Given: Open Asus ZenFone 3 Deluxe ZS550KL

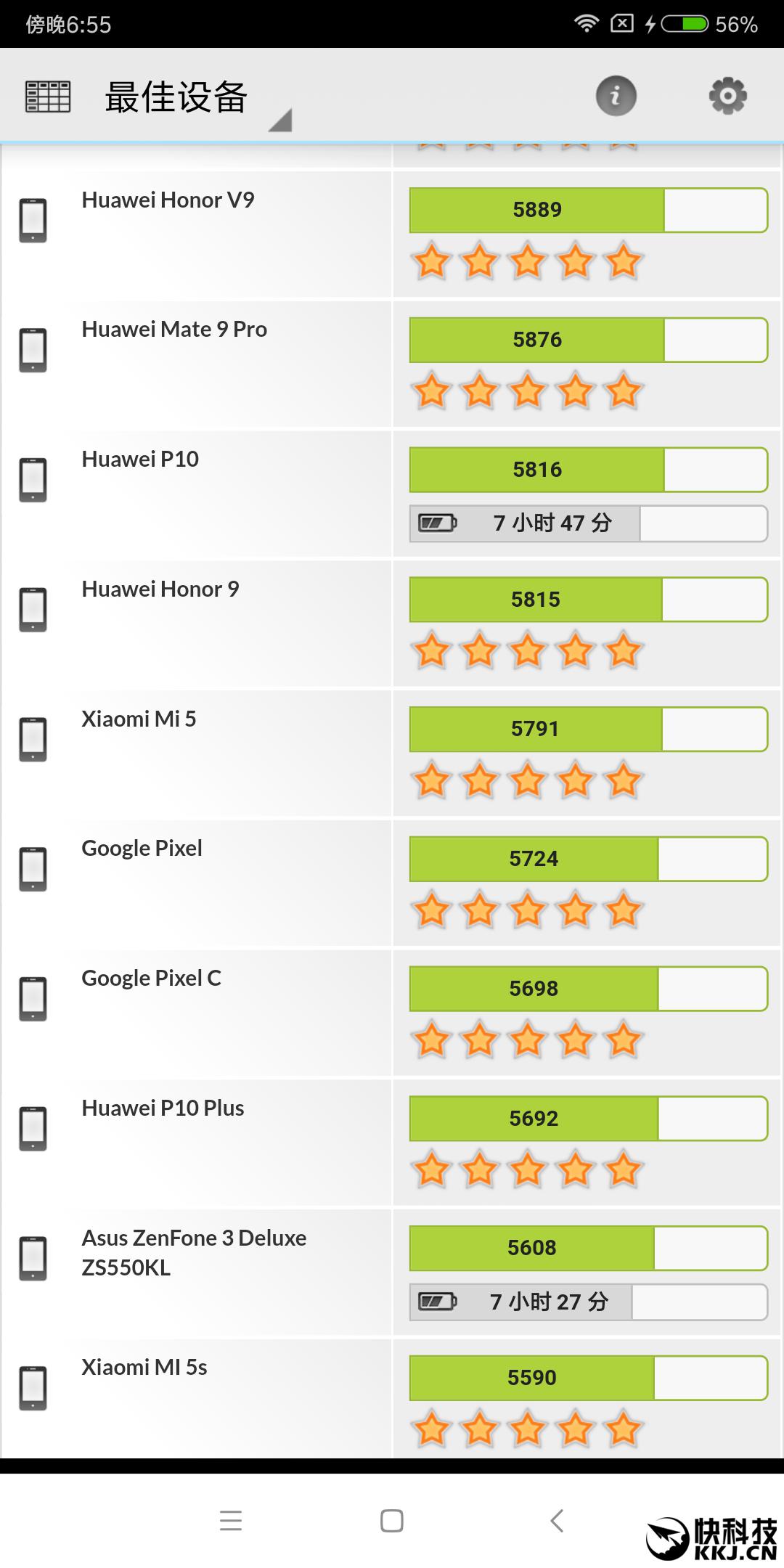Looking at the screenshot, I should pos(392,1273).
